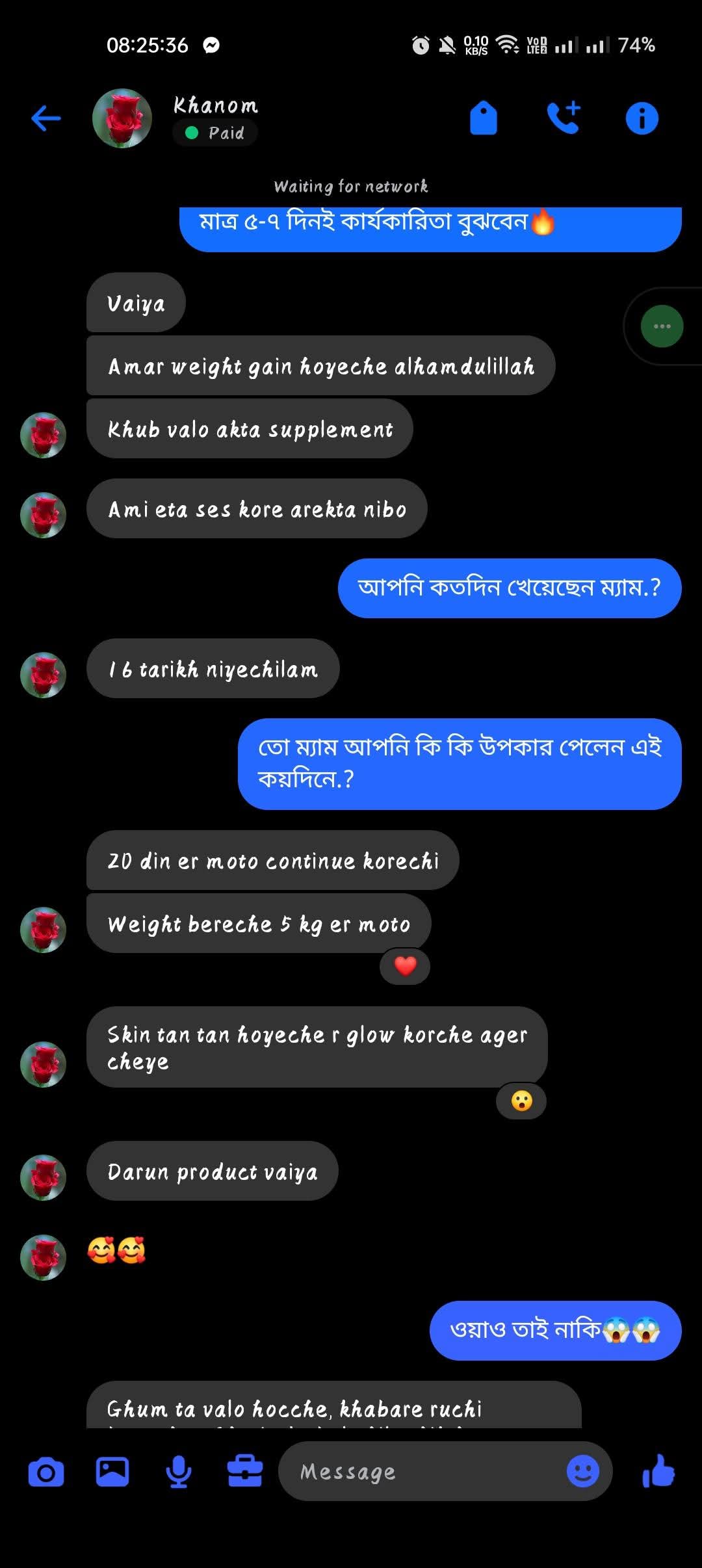Open the shopping bag order icon
This screenshot has width=702, height=1568.
pos(483,119)
